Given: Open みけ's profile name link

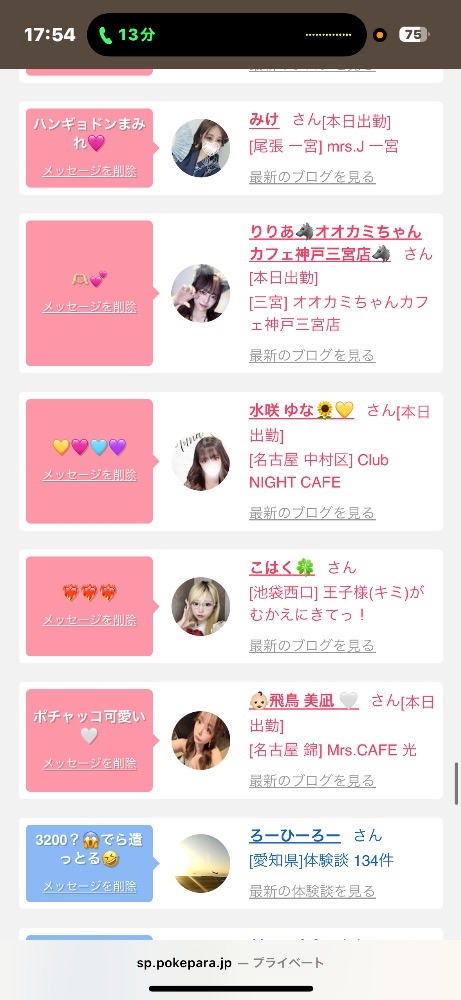Looking at the screenshot, I should (264, 119).
